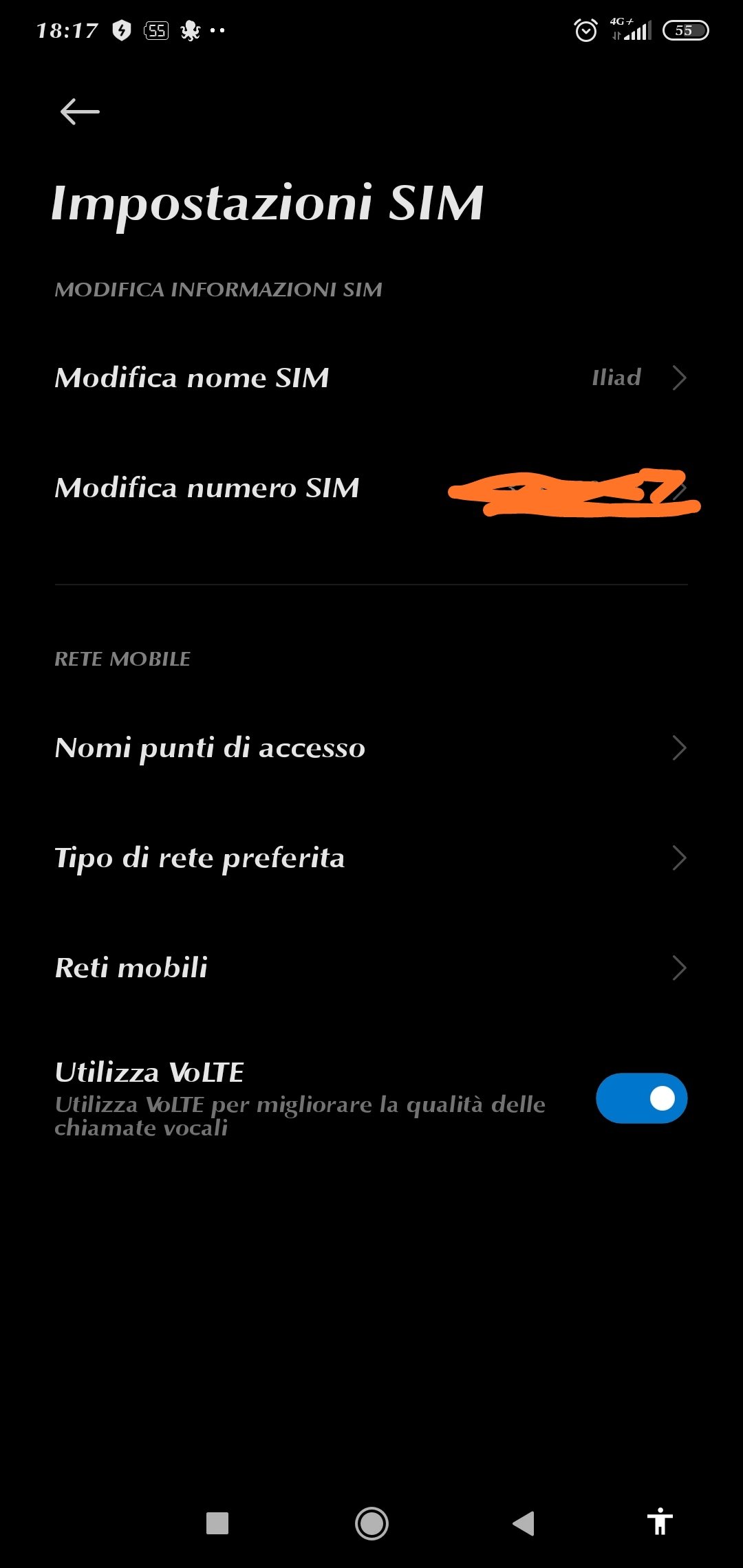This screenshot has height=1568, width=743.
Task: Open Nomi punti di accesso
Action: click(x=371, y=748)
